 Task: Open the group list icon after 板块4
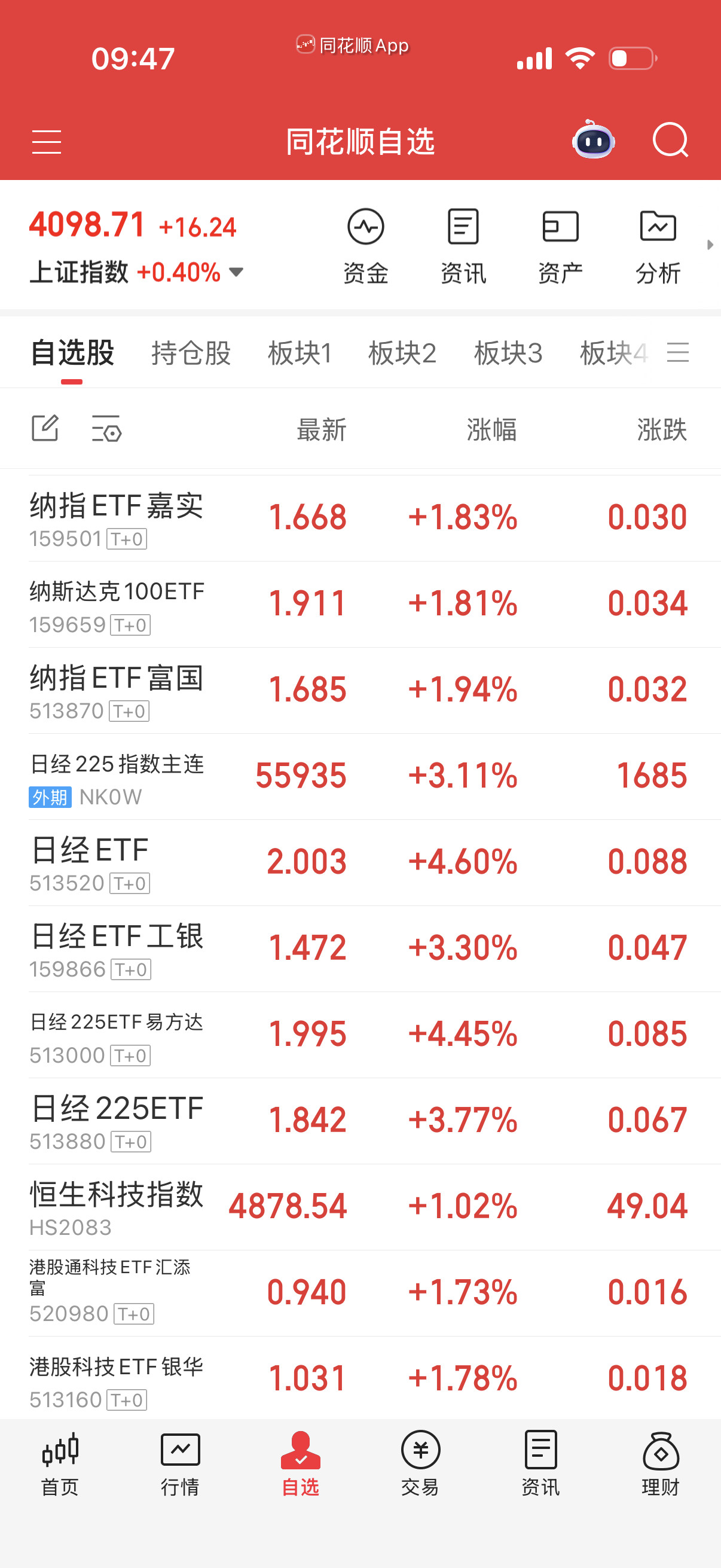click(679, 353)
